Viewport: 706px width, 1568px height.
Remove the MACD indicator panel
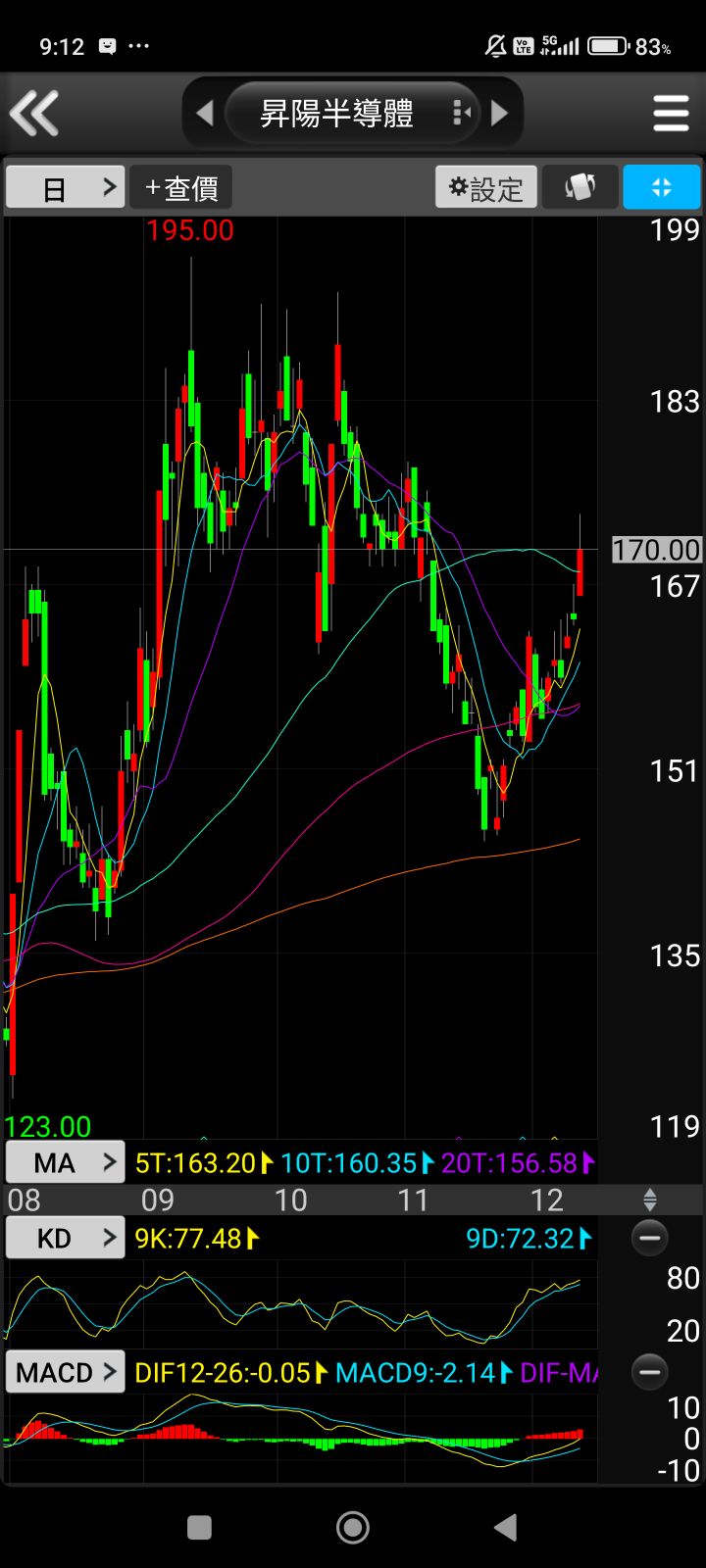(x=649, y=1372)
